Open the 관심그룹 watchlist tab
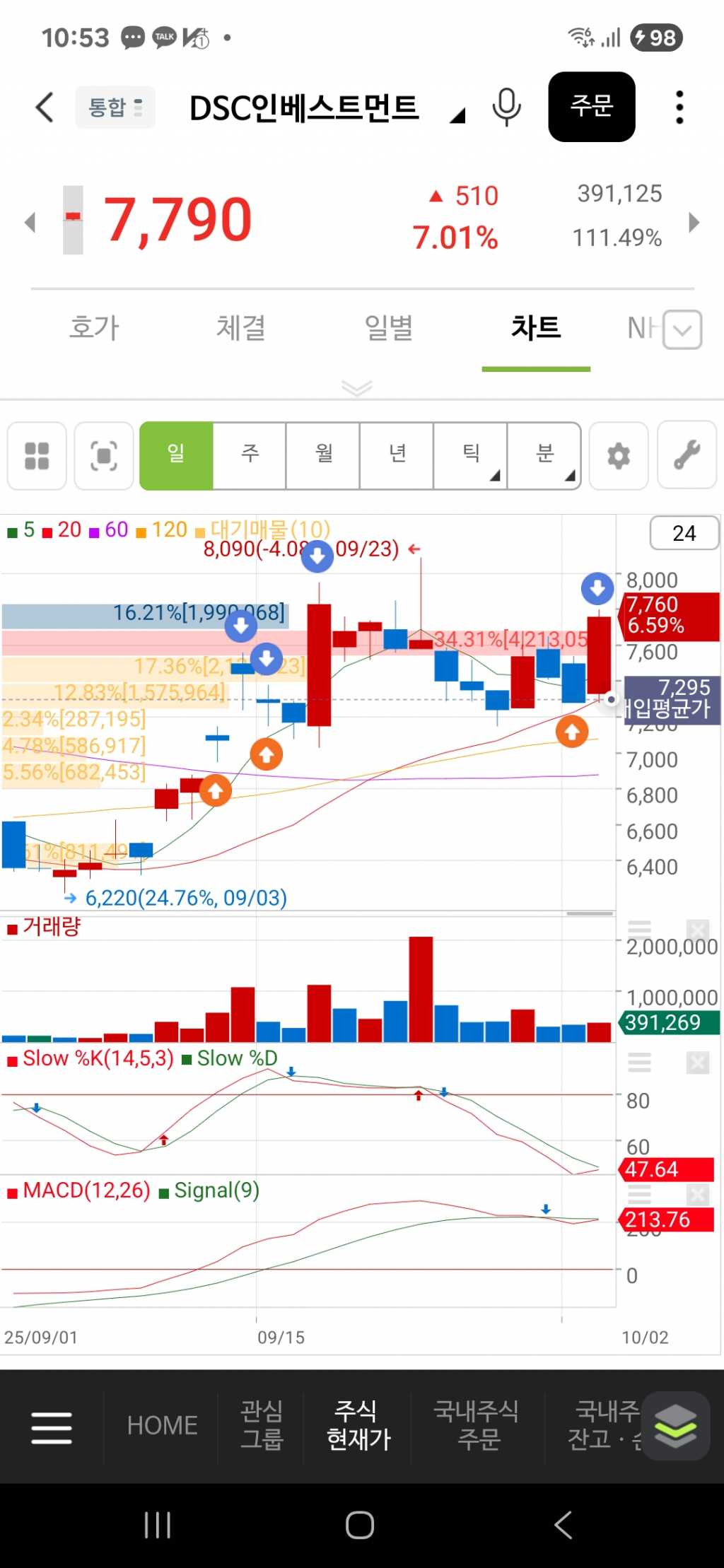The height and width of the screenshot is (1568, 724). coord(262,1425)
